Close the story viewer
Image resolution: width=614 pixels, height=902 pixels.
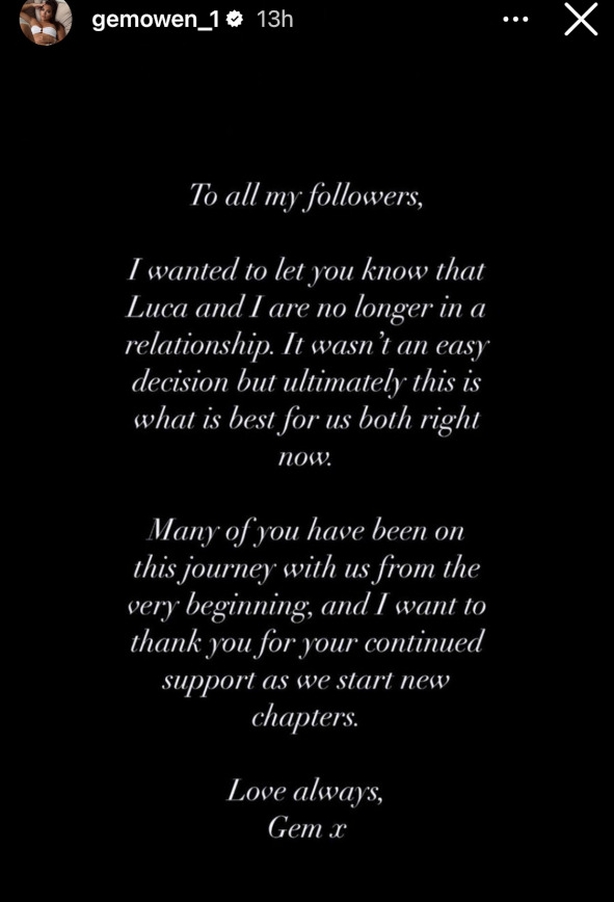[580, 20]
